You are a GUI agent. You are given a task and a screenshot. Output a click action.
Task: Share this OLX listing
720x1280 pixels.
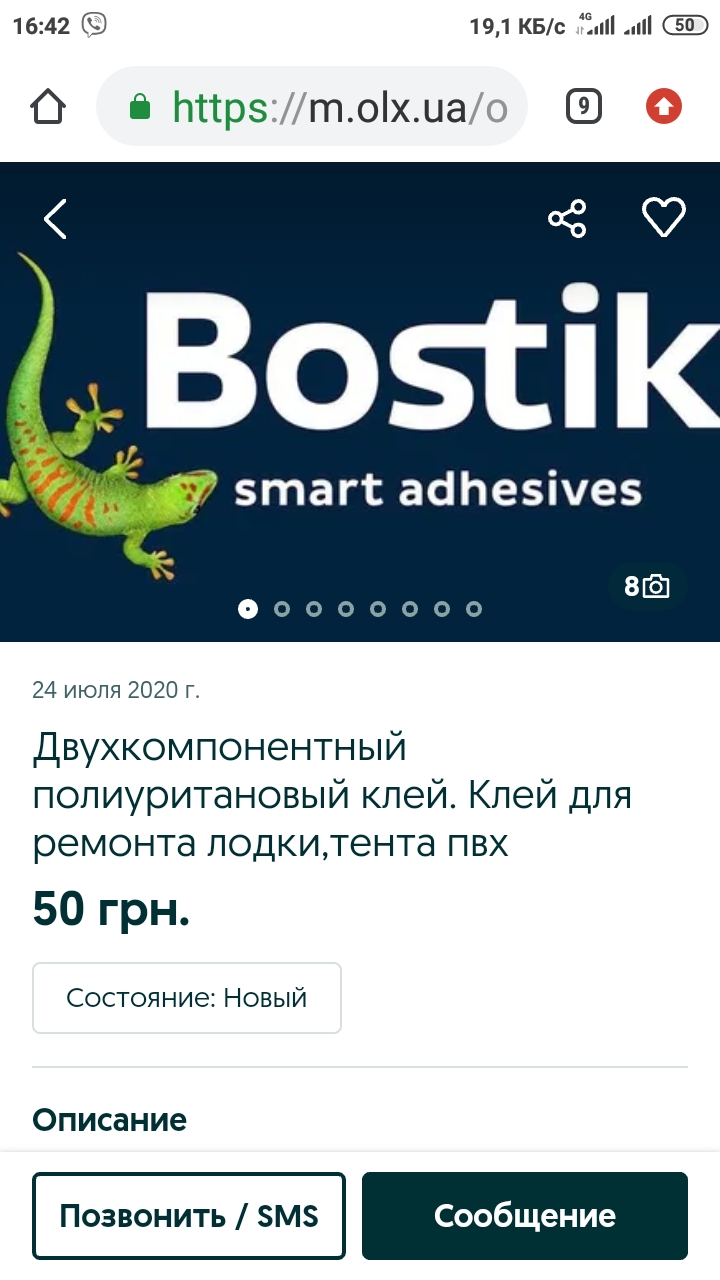tap(567, 218)
